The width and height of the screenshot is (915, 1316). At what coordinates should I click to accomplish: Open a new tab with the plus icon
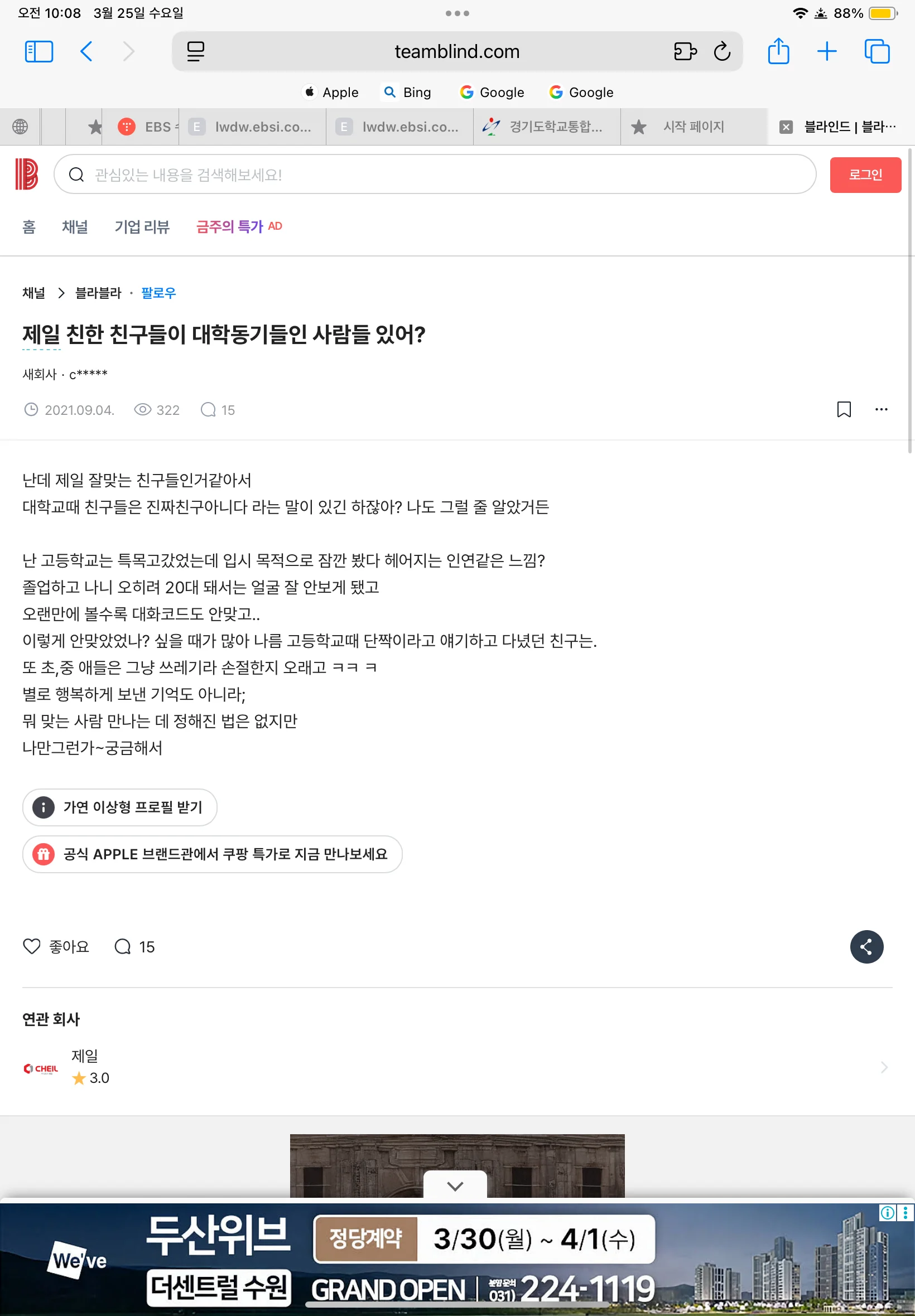point(827,51)
